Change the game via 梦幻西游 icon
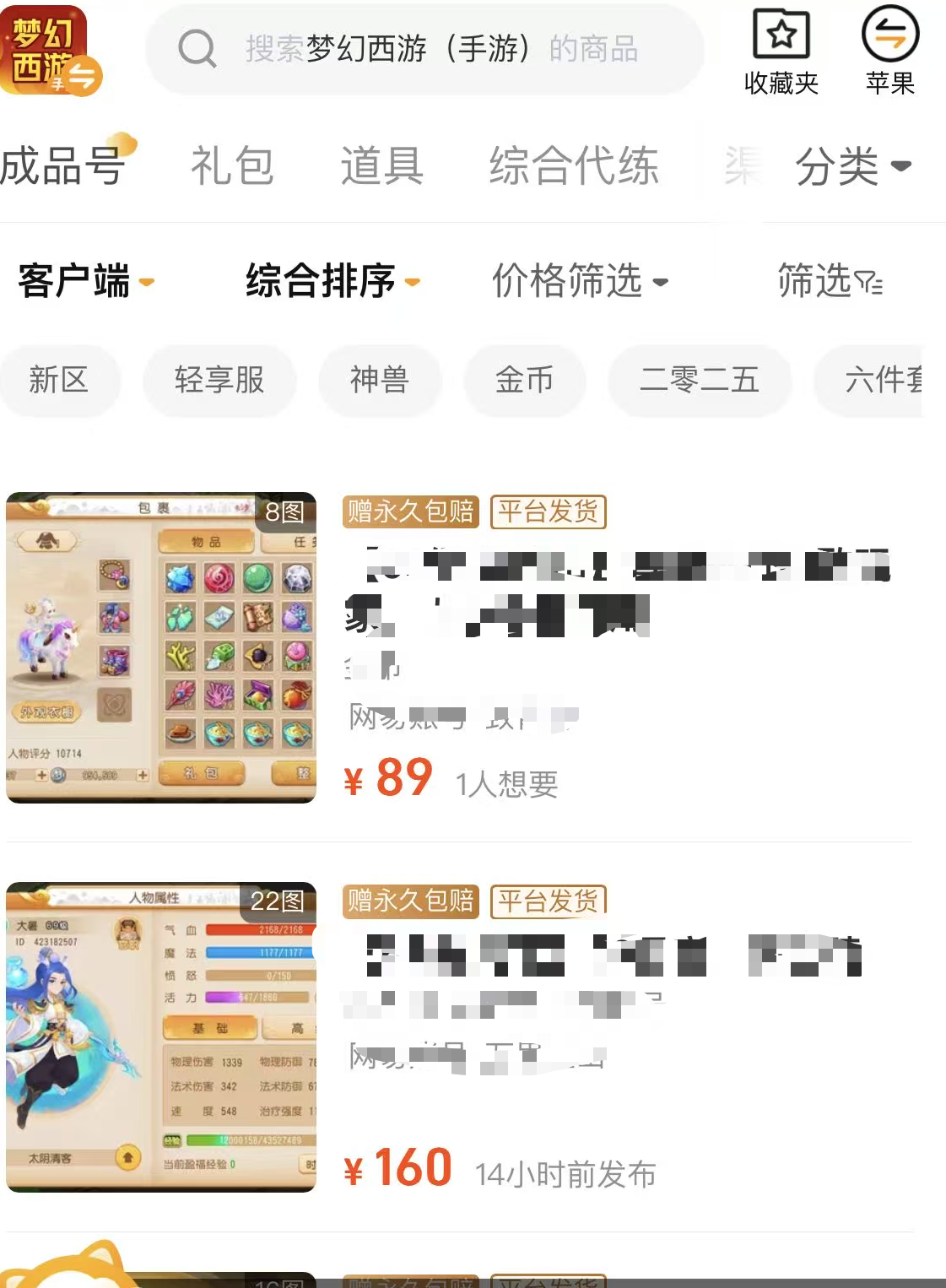946x1288 pixels. point(49,51)
